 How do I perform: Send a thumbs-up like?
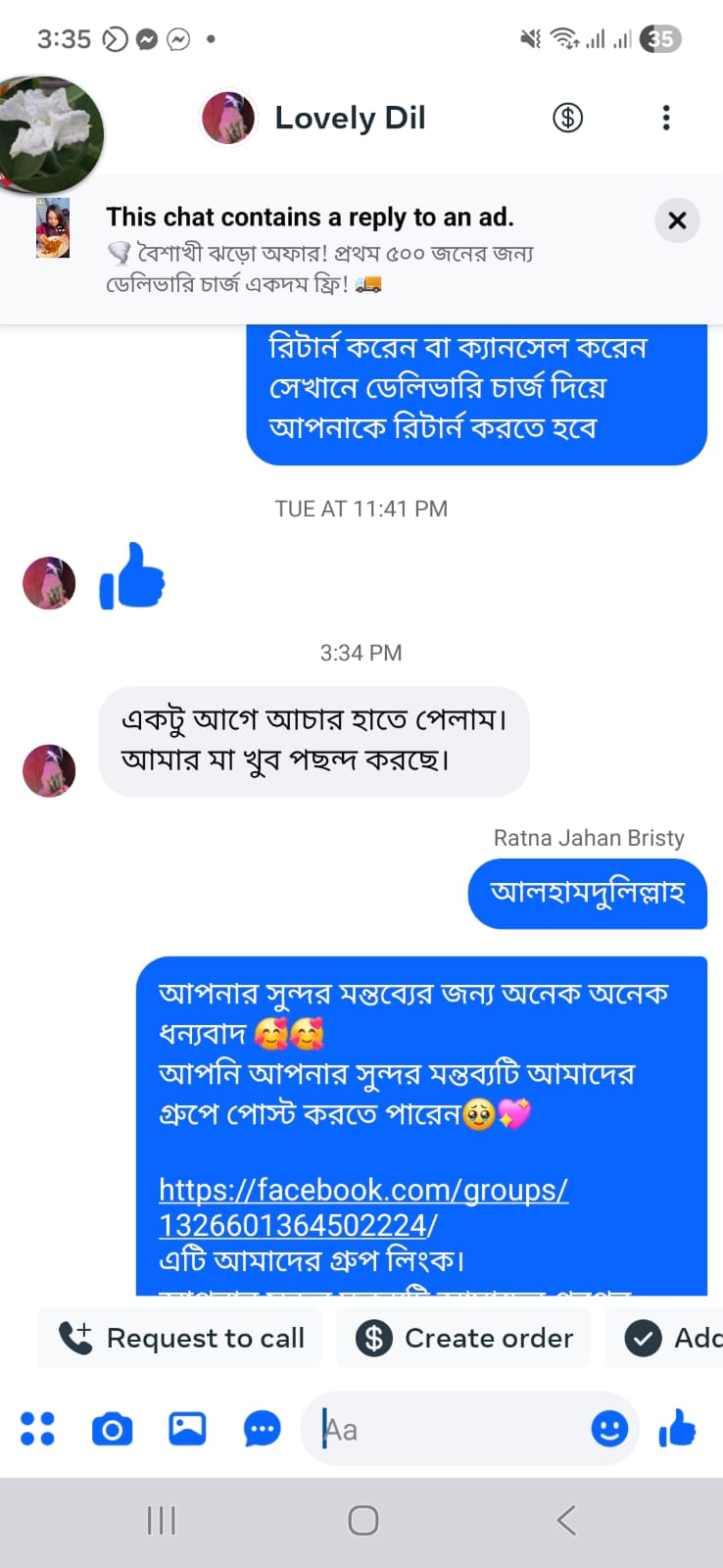[x=677, y=1429]
